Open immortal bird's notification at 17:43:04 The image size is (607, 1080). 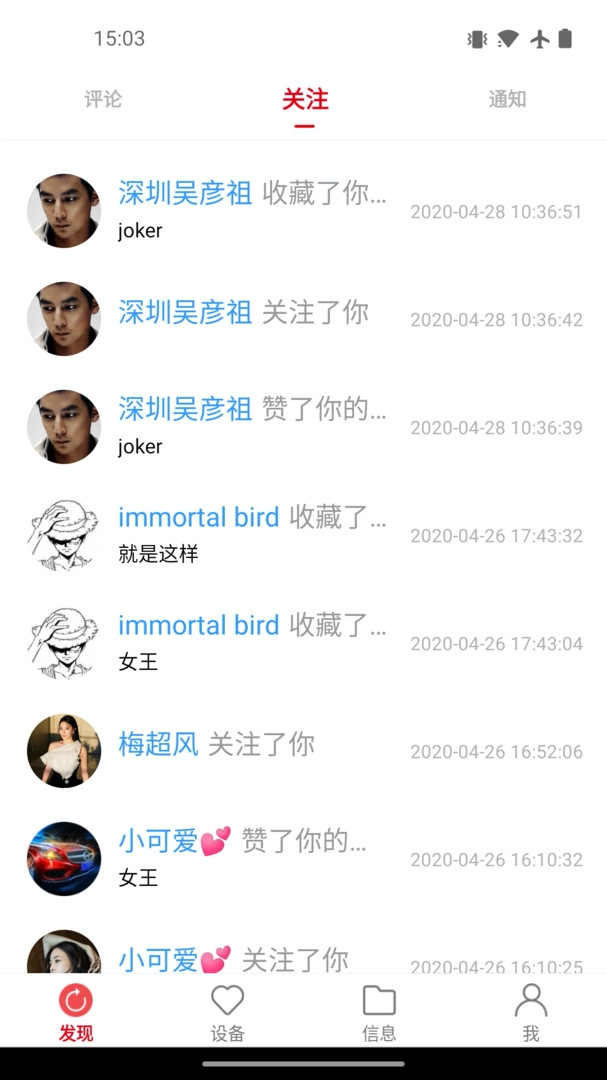click(x=303, y=643)
